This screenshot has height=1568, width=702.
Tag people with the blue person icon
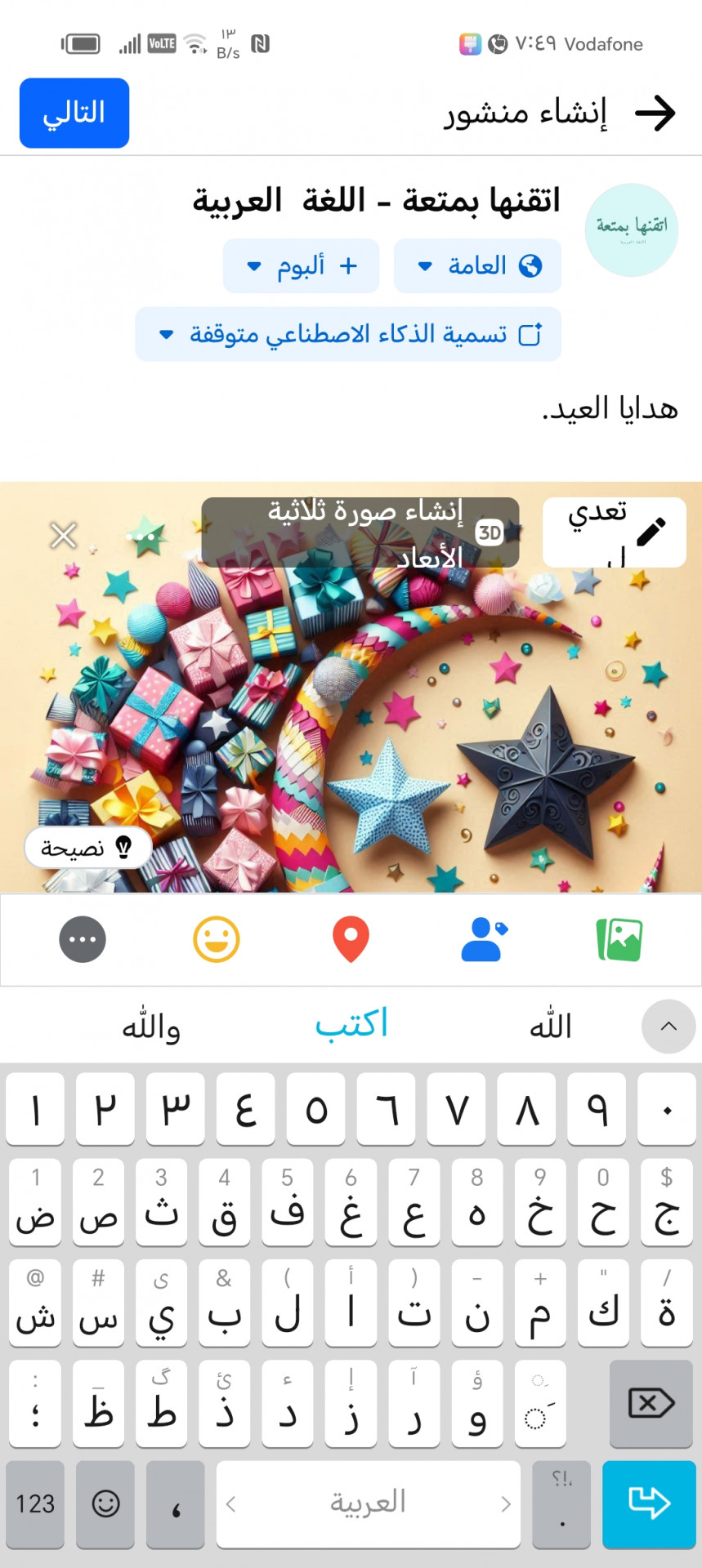[x=484, y=939]
